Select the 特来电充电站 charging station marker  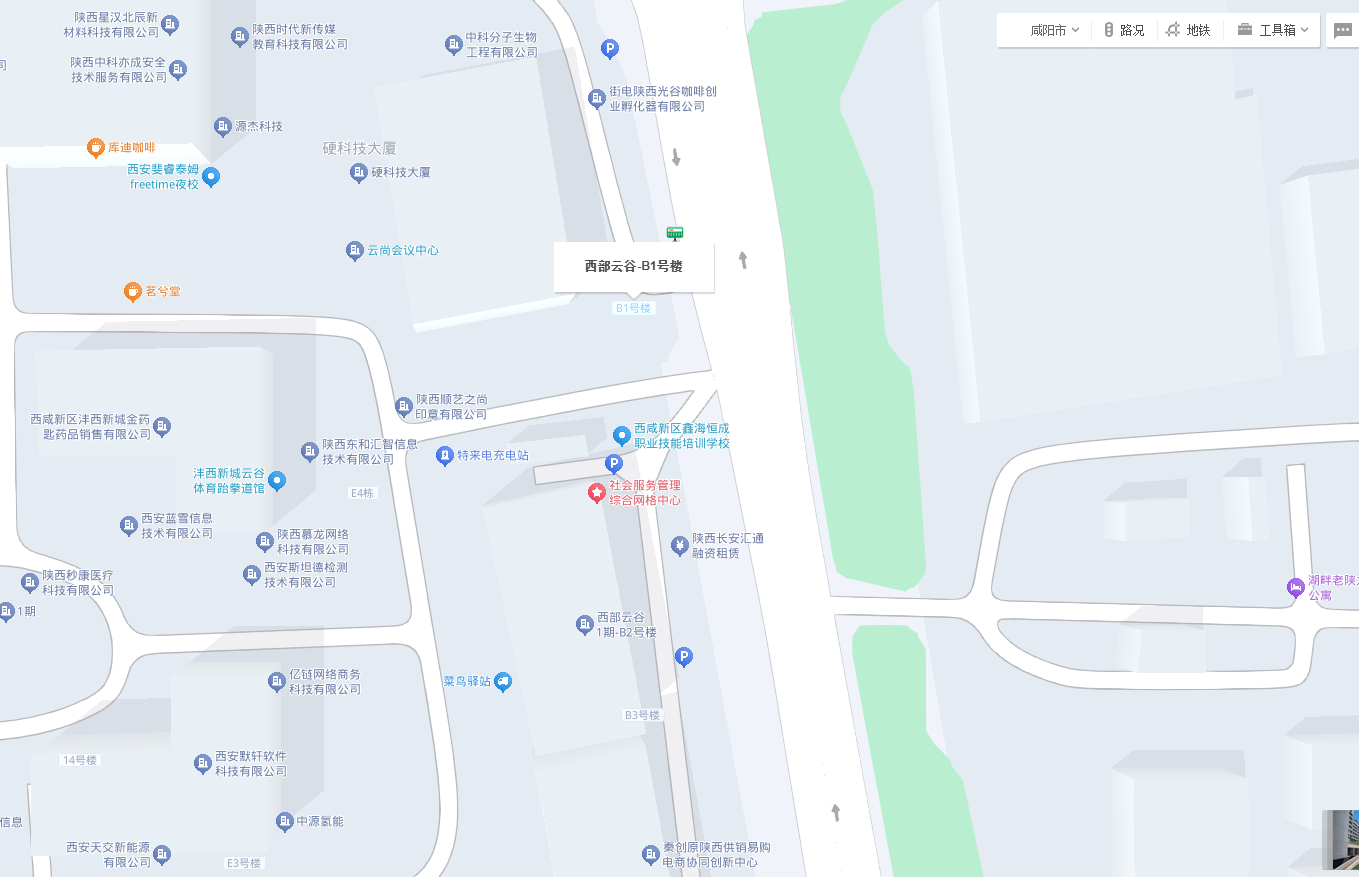click(445, 456)
